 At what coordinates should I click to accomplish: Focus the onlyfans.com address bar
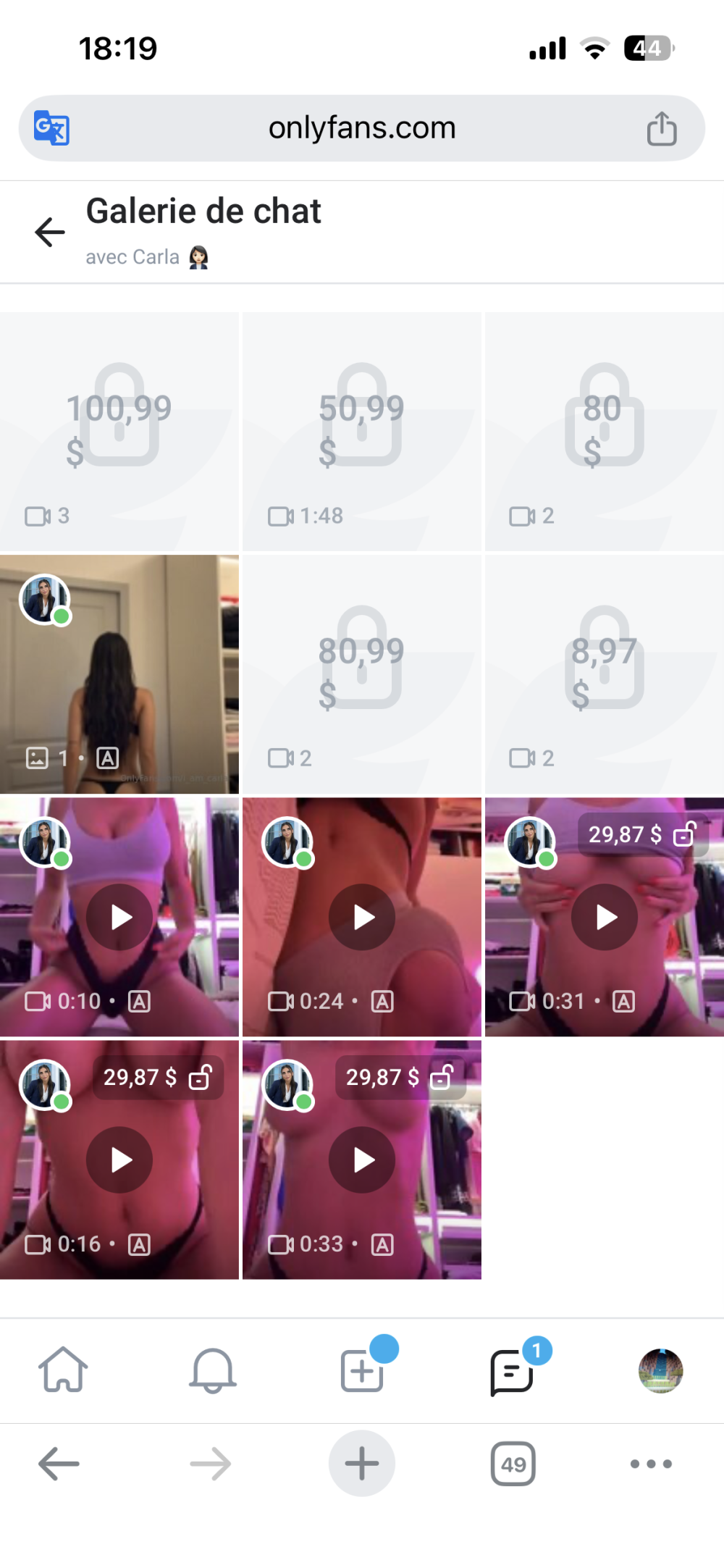point(362,128)
